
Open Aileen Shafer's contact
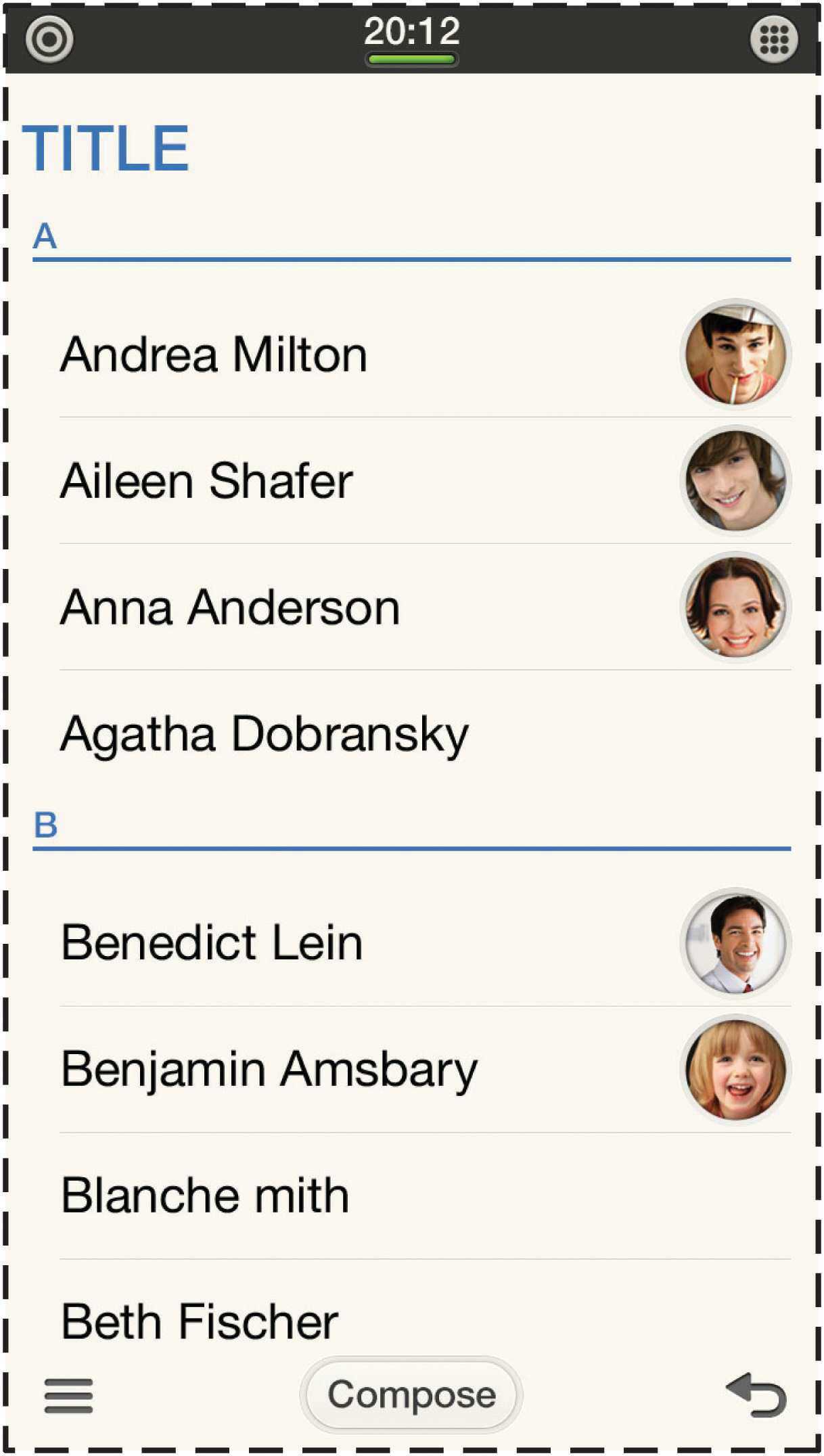207,481
